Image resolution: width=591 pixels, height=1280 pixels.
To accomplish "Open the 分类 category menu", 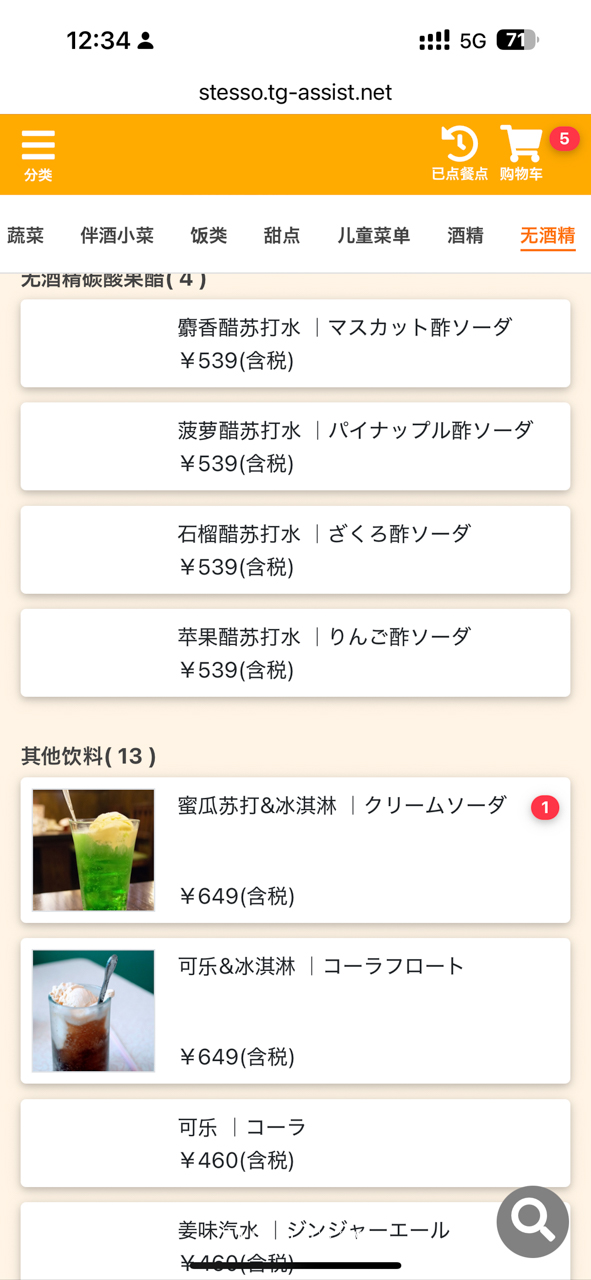I will point(38,155).
